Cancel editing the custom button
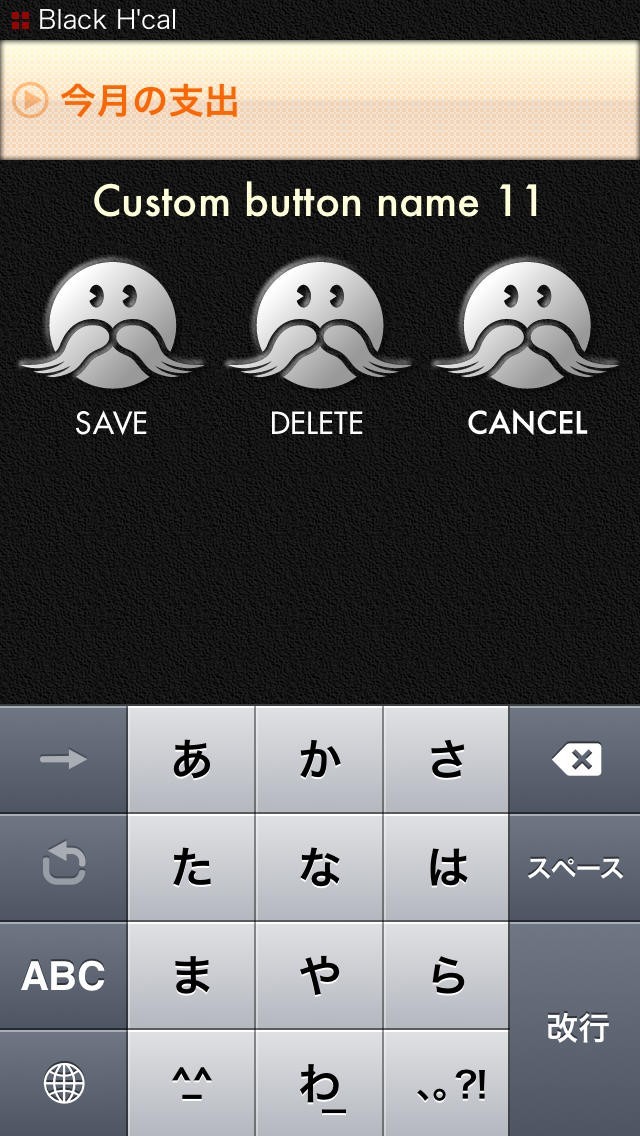The width and height of the screenshot is (640, 1136). point(526,345)
